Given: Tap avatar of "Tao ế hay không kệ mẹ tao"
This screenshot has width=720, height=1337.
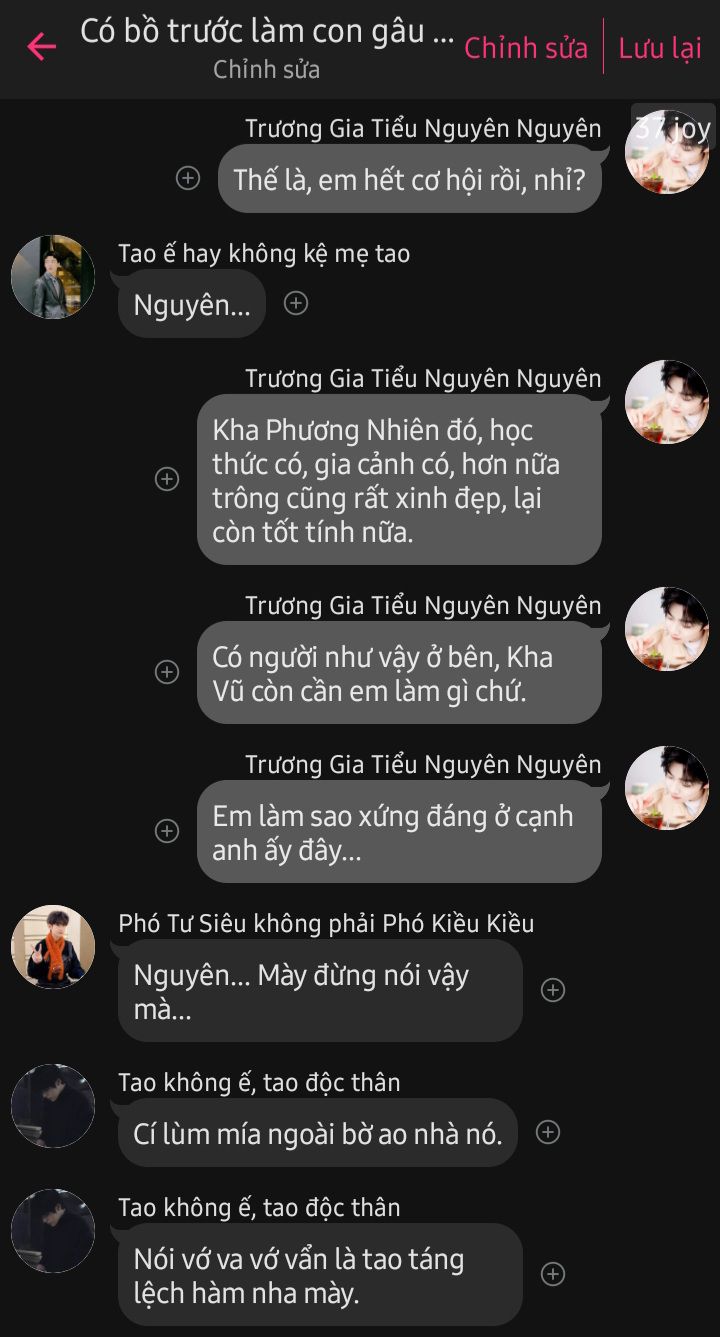Looking at the screenshot, I should click(53, 277).
